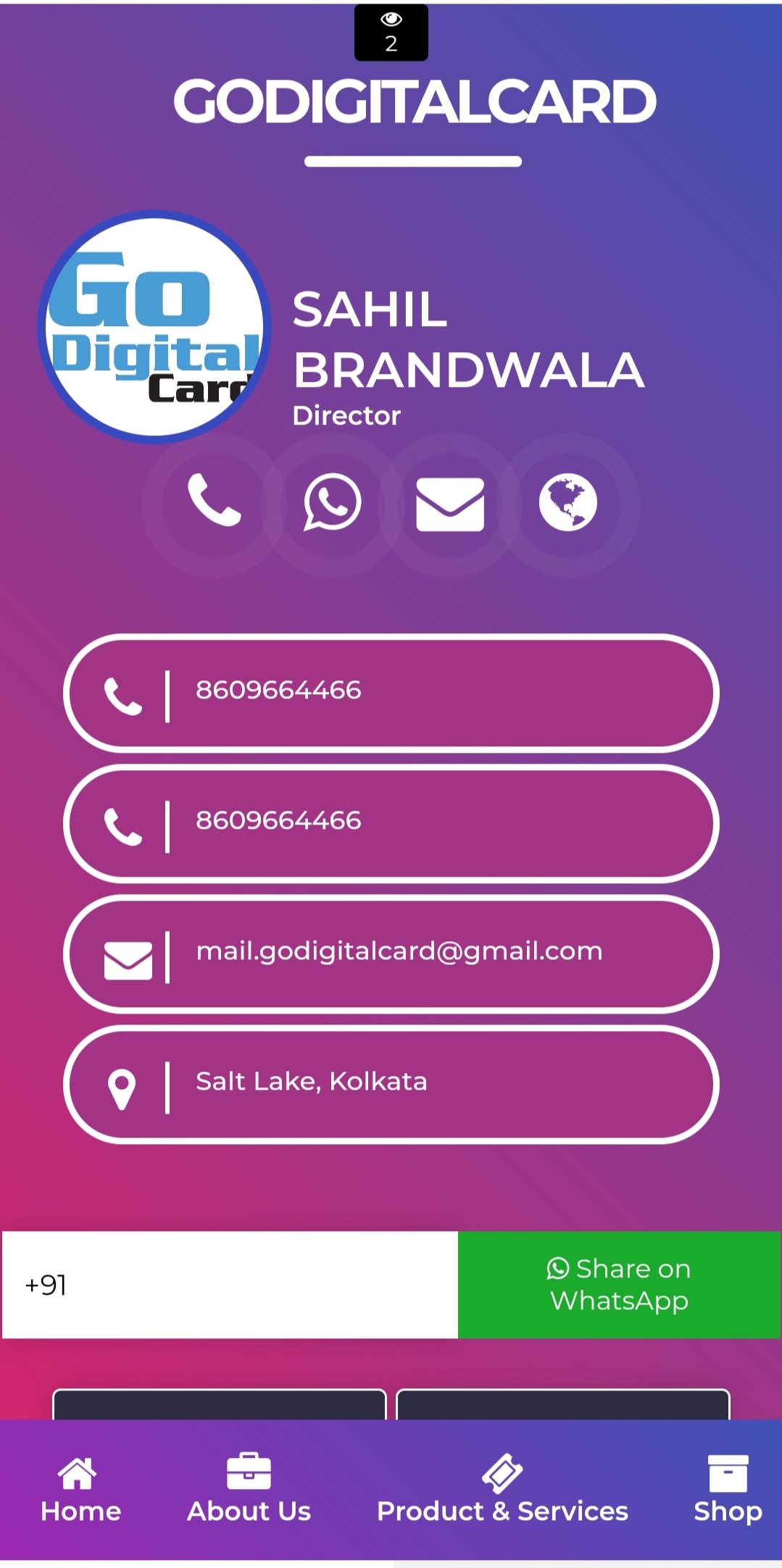Tap the round phone call icon
The height and width of the screenshot is (1568, 782).
tap(215, 502)
